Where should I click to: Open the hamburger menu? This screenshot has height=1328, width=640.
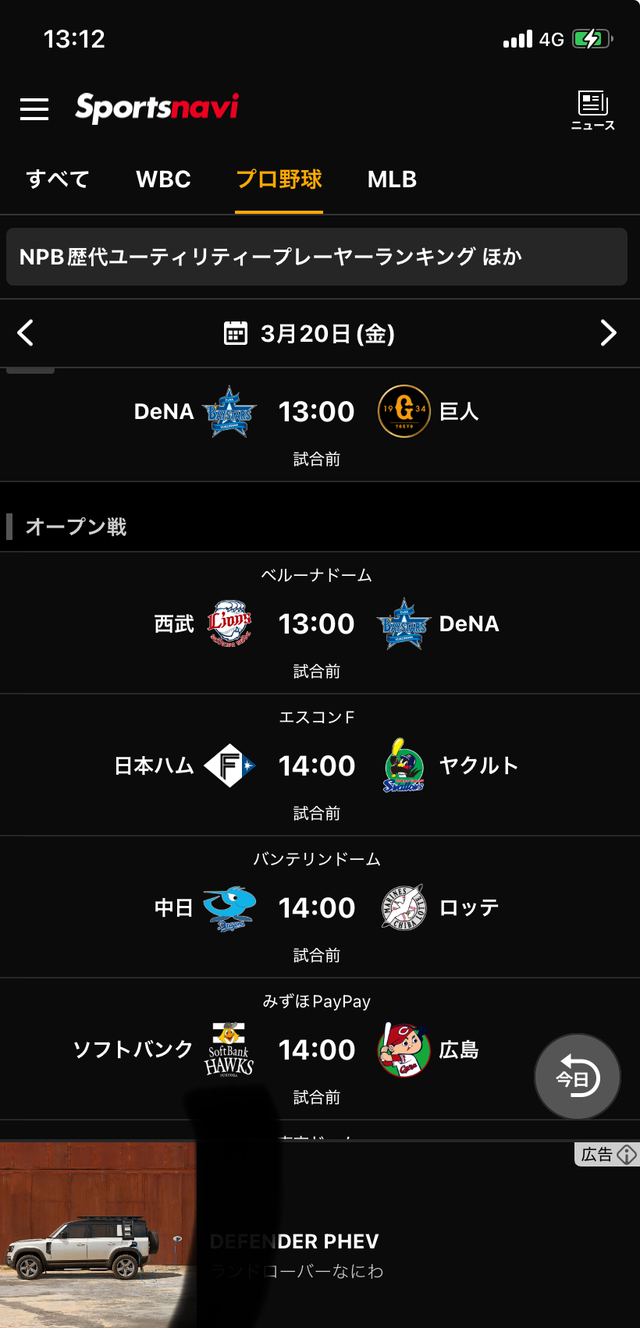(34, 109)
